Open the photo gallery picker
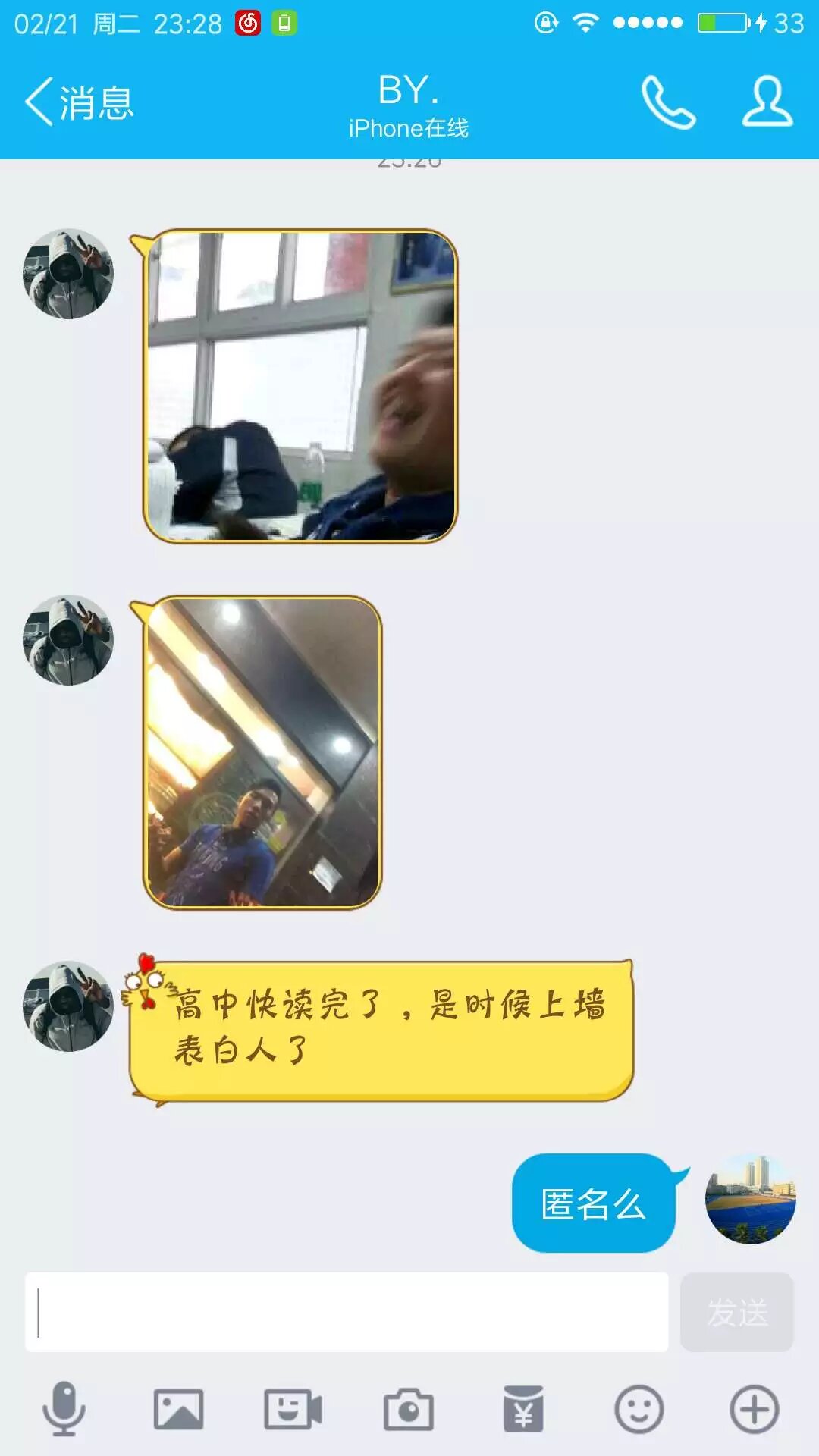 pyautogui.click(x=178, y=1409)
